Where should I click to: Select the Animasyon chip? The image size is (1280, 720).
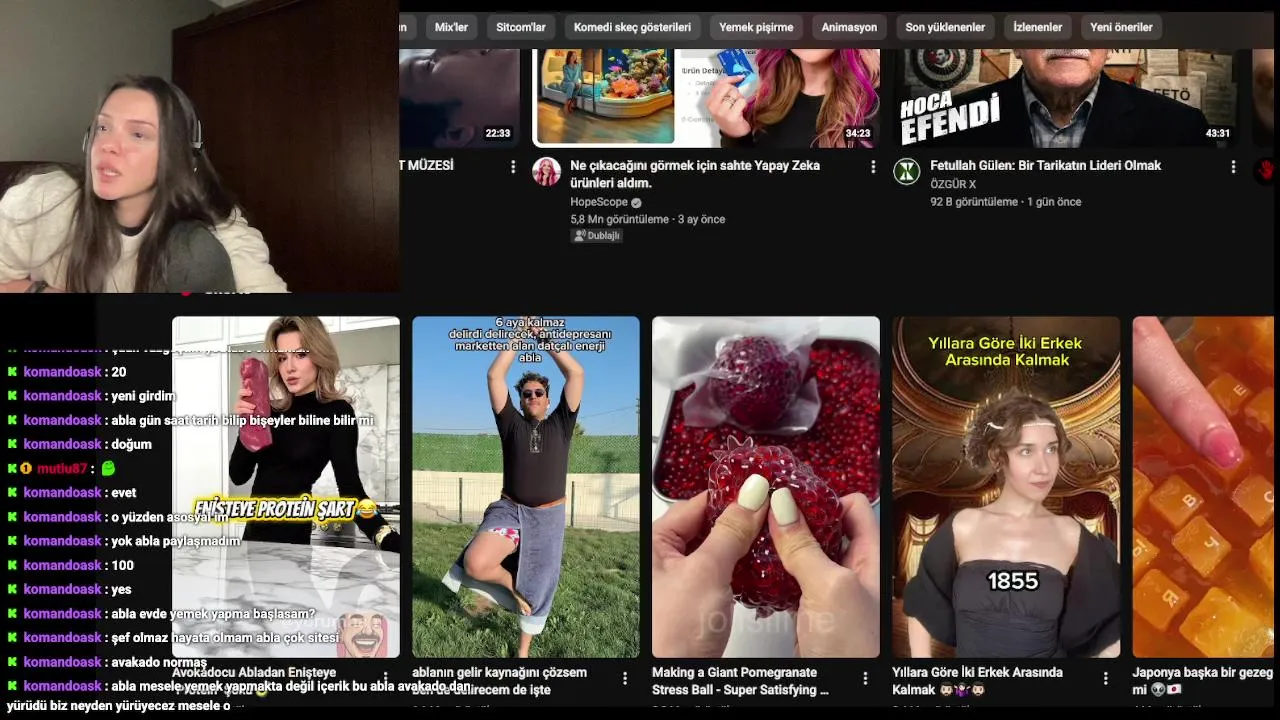coord(849,27)
